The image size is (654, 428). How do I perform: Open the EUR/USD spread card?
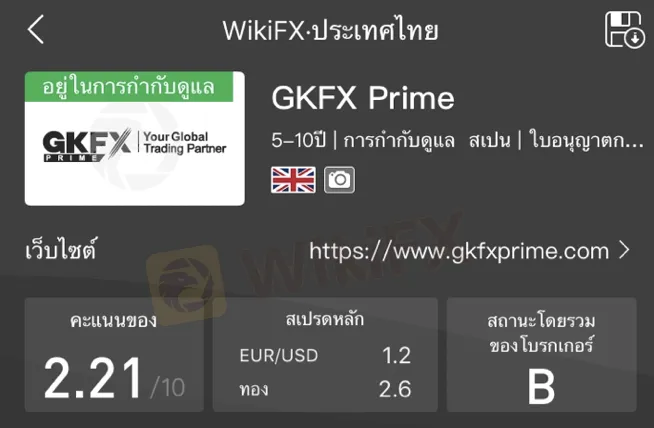coord(325,355)
